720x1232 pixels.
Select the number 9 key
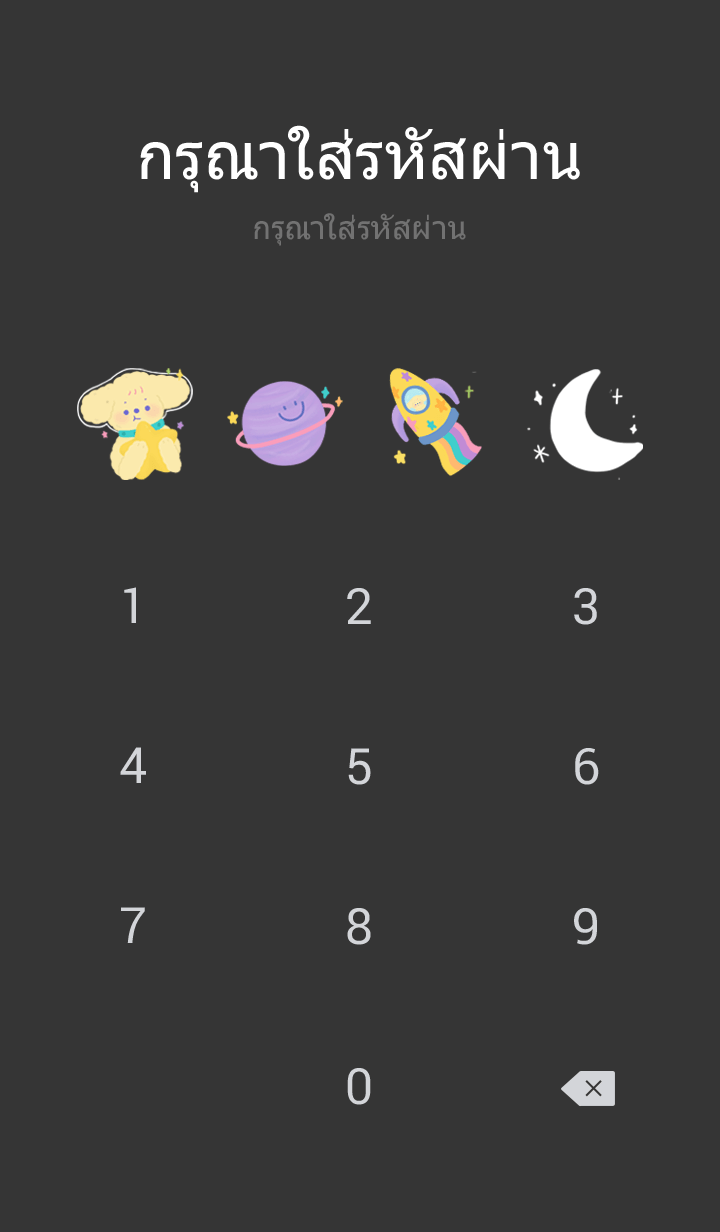pyautogui.click(x=586, y=927)
